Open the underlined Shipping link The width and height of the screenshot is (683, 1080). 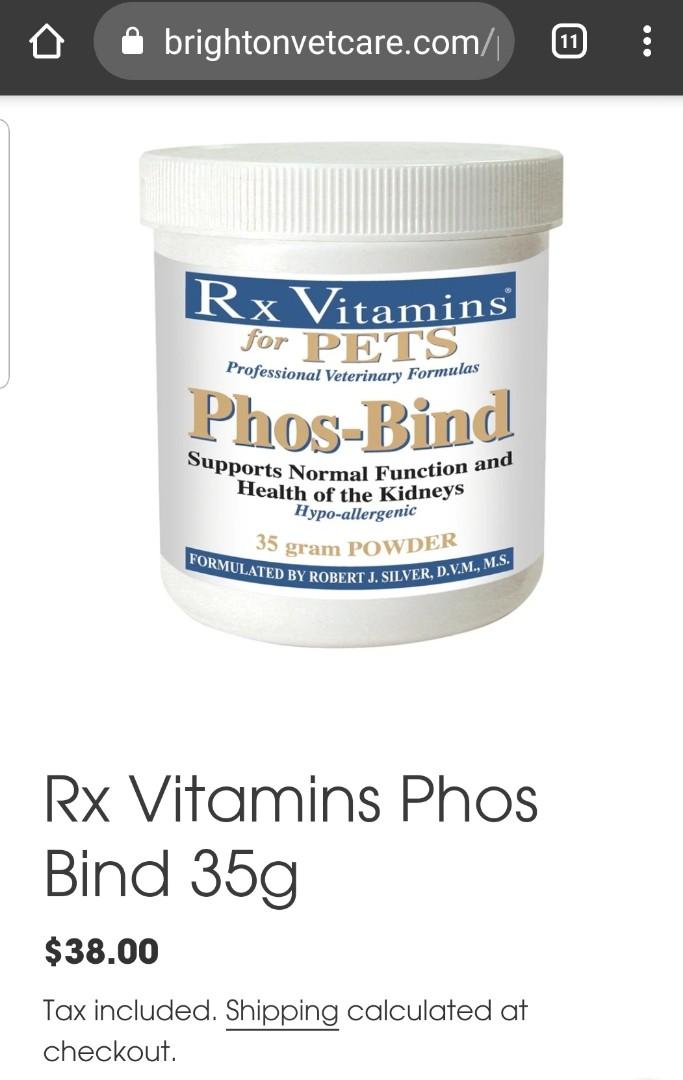point(282,1011)
